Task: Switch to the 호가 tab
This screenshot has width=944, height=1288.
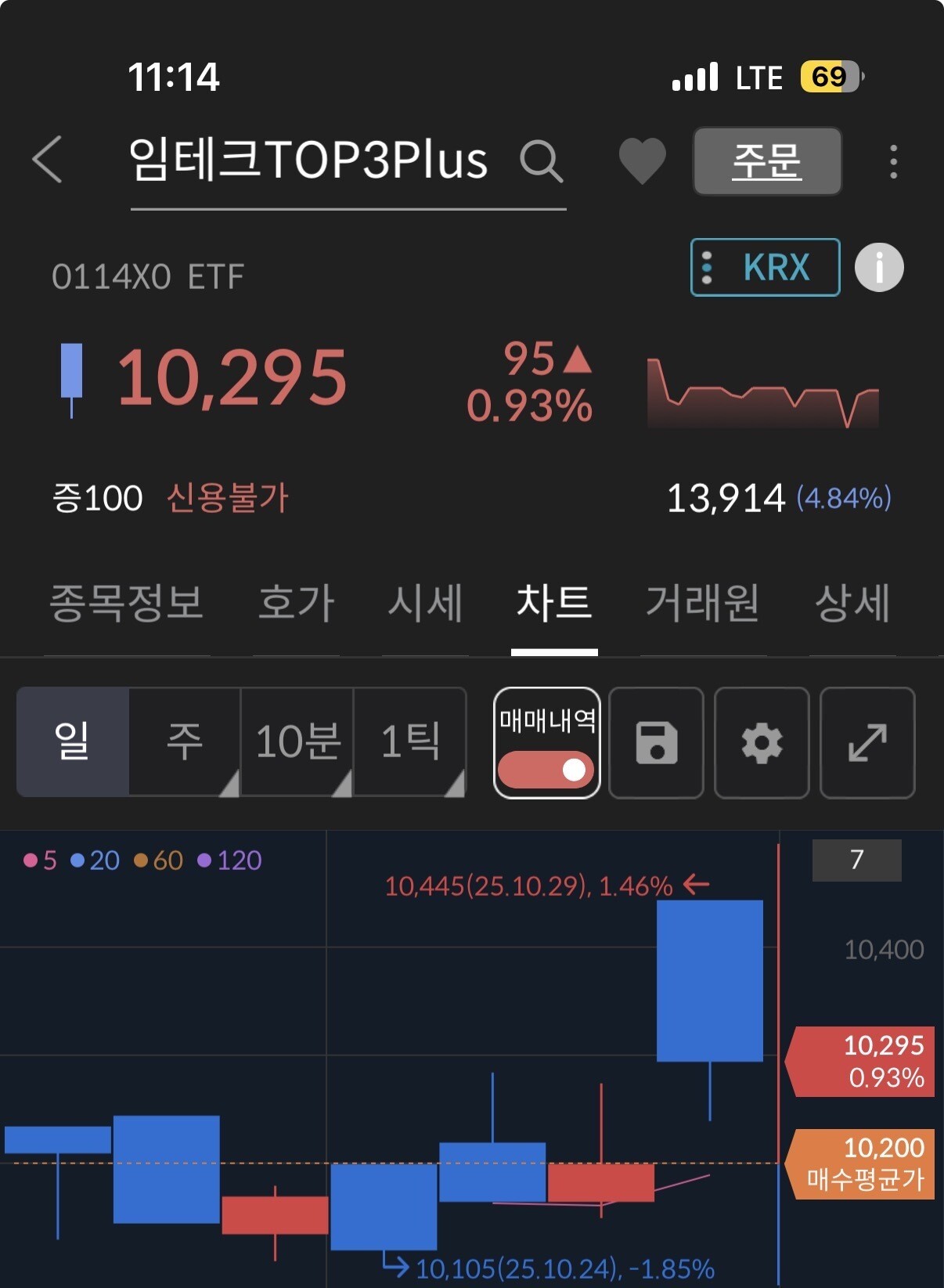Action: pyautogui.click(x=297, y=603)
